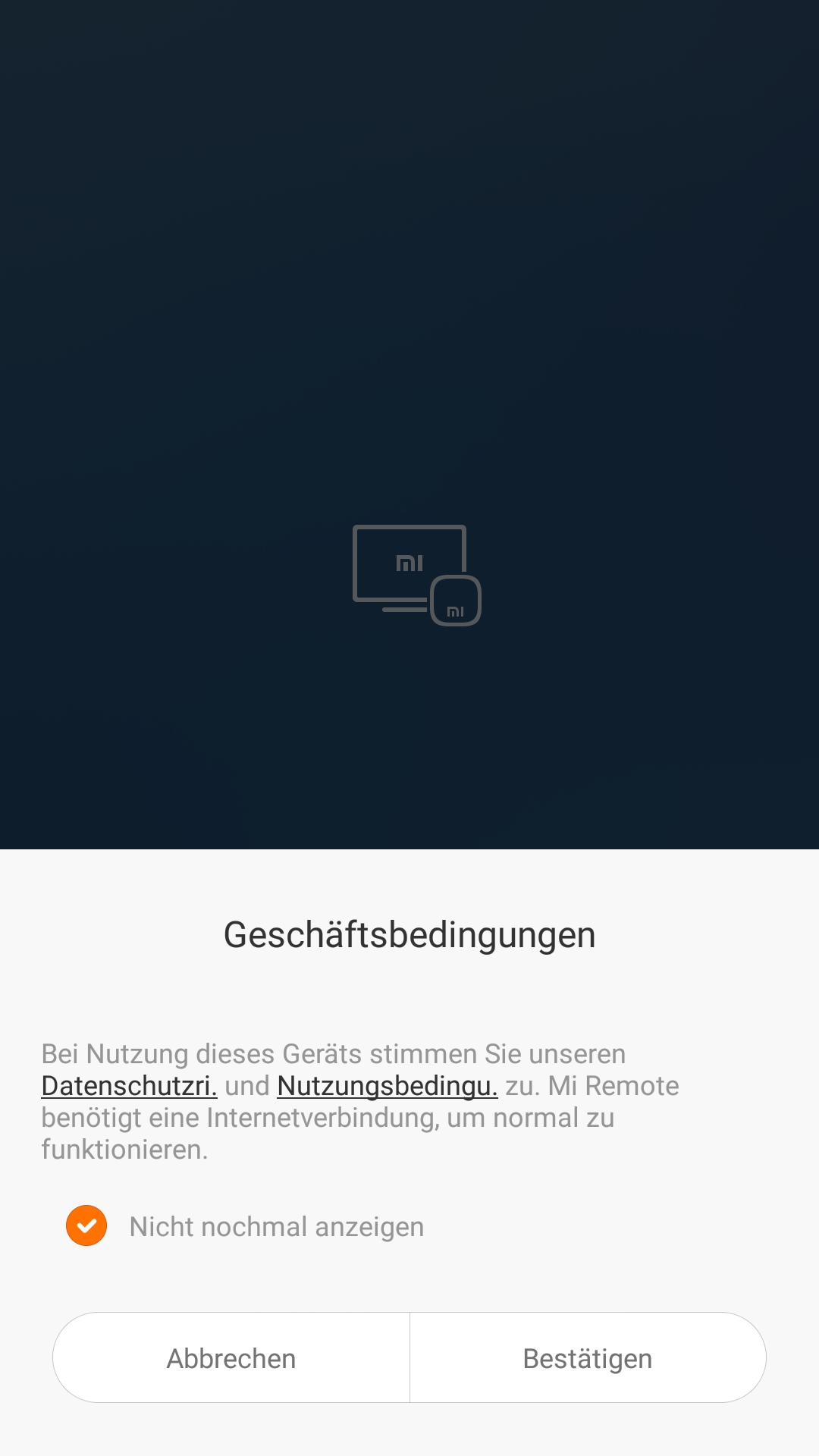
Task: Open the Nutzungsbedingu. link
Action: pos(388,1086)
